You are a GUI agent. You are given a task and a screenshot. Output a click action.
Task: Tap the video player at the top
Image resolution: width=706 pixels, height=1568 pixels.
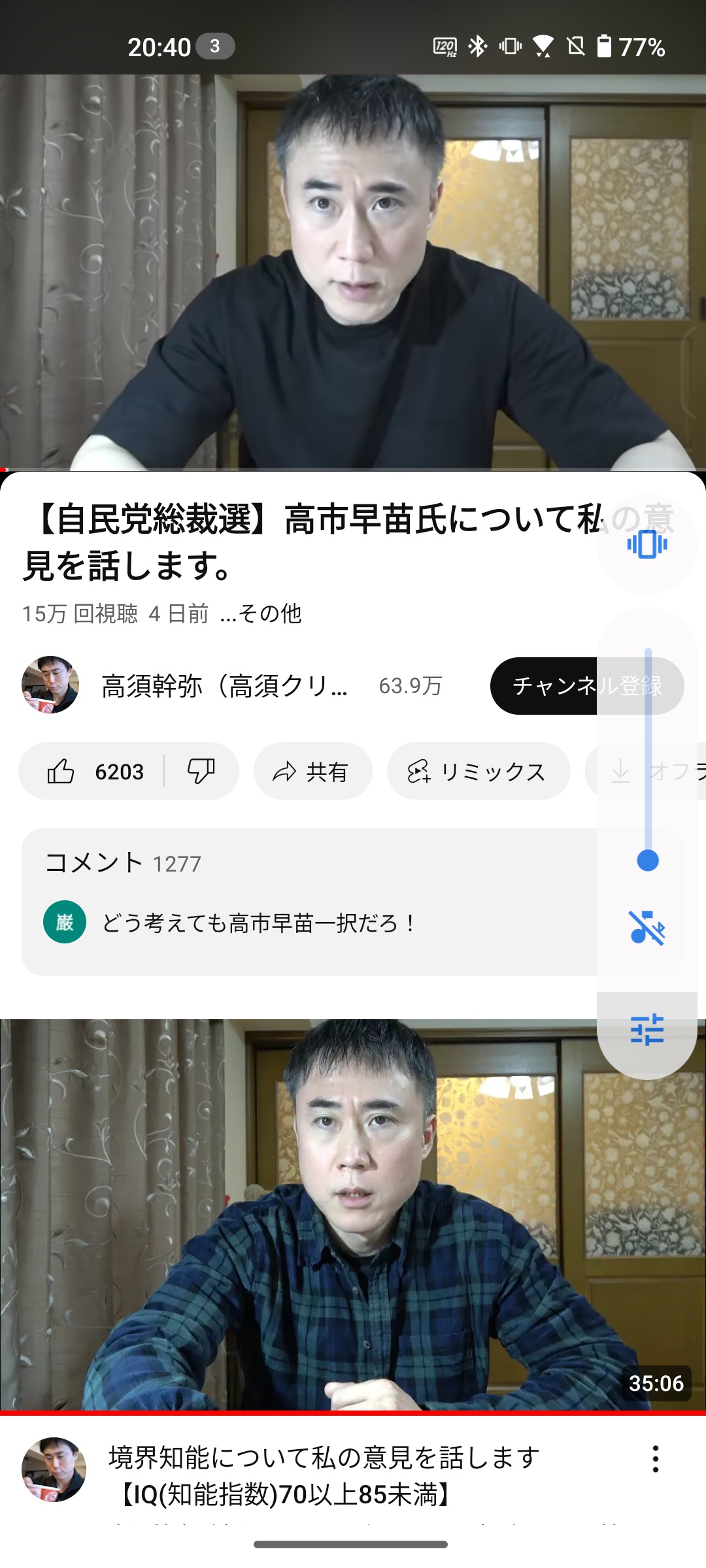pos(353,272)
